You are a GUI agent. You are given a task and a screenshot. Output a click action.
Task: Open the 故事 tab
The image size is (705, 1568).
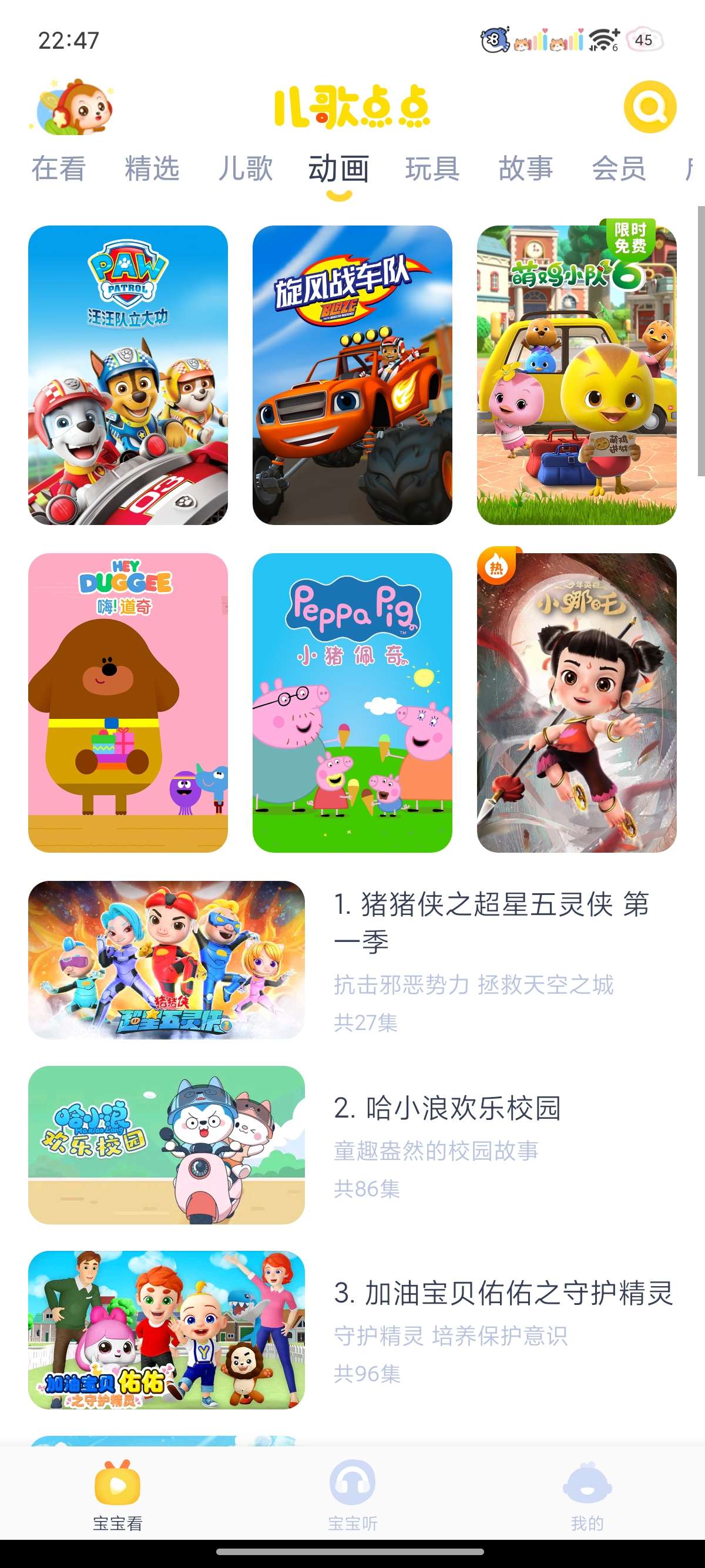(525, 169)
